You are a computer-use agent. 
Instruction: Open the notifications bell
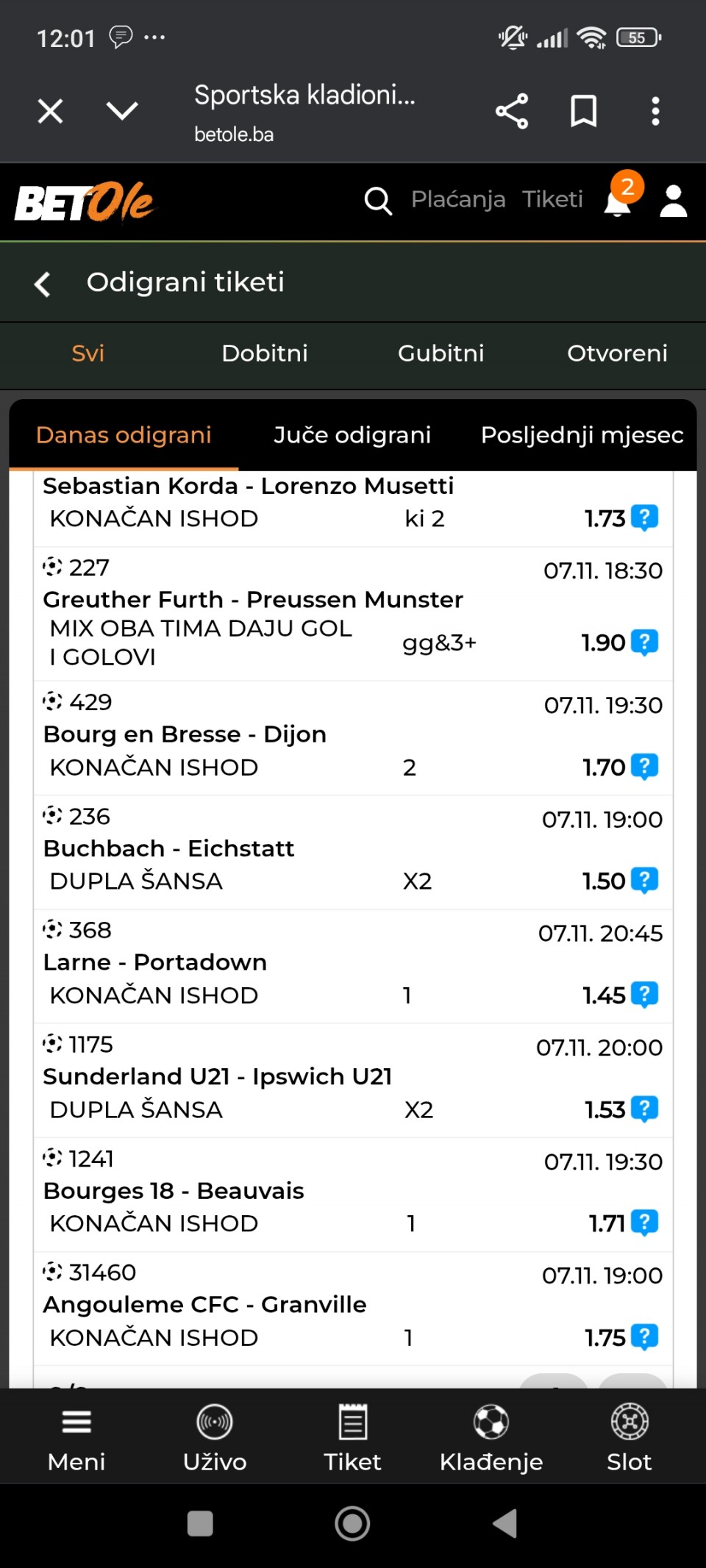coord(618,200)
